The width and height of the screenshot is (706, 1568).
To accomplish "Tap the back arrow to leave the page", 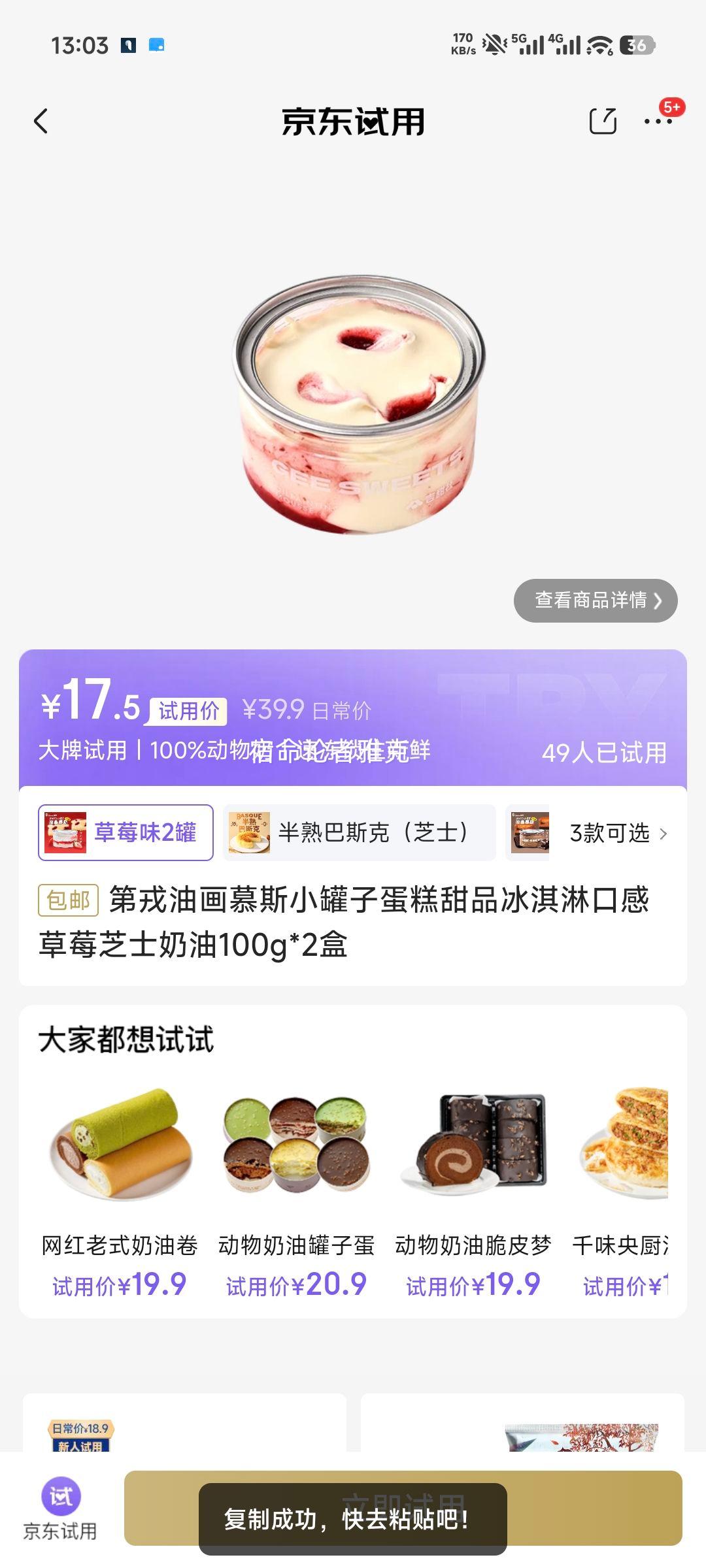I will [x=41, y=123].
